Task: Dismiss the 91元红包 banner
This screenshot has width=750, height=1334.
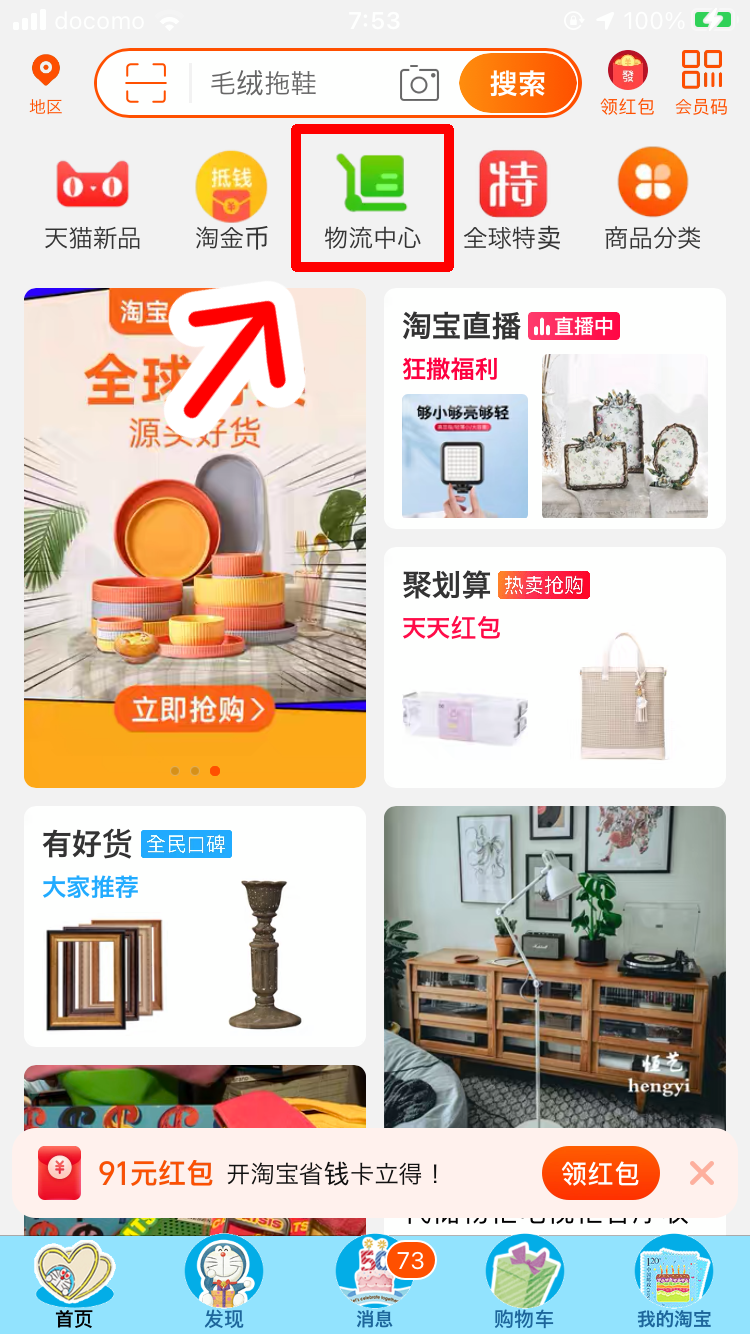Action: click(702, 1173)
